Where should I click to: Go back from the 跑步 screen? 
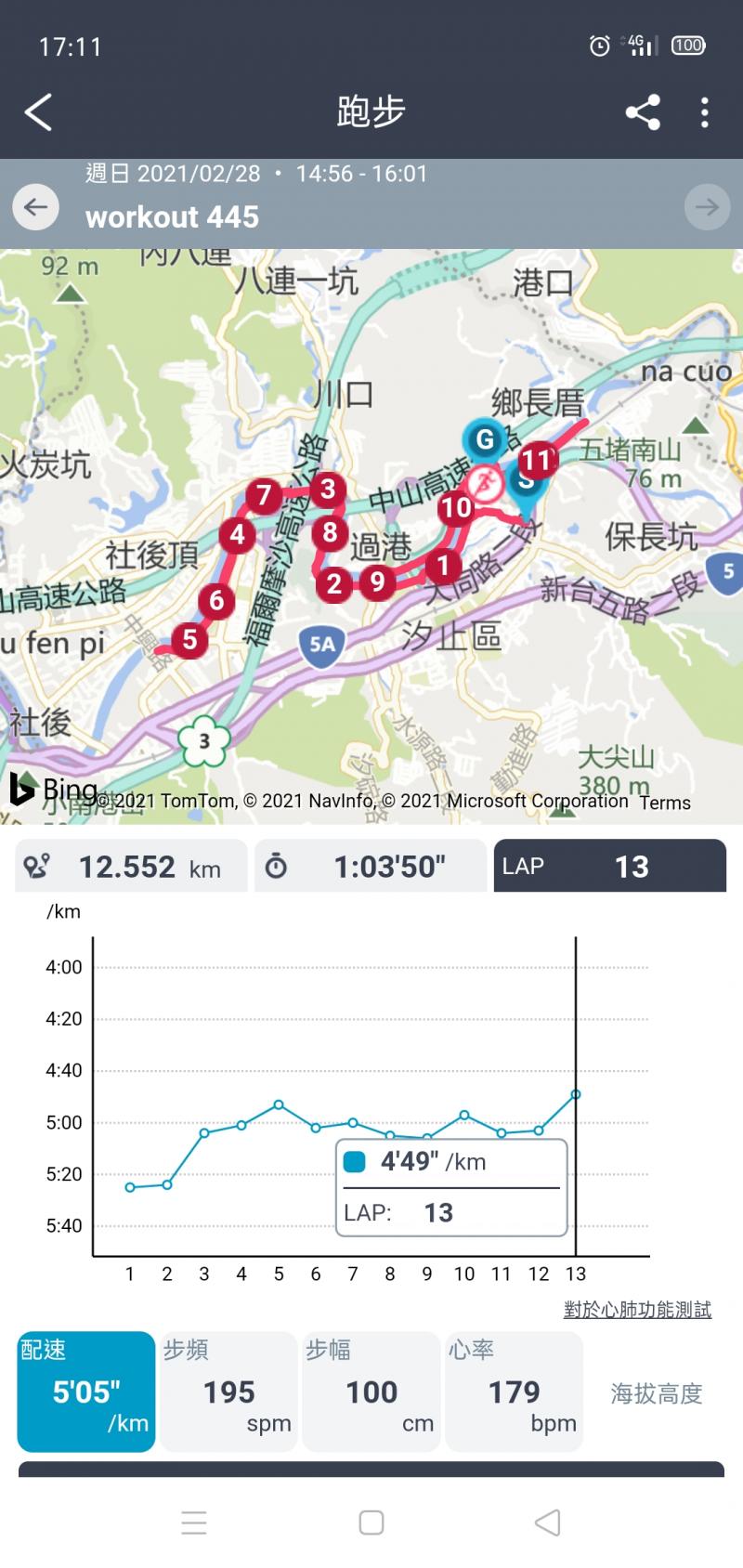[x=38, y=112]
